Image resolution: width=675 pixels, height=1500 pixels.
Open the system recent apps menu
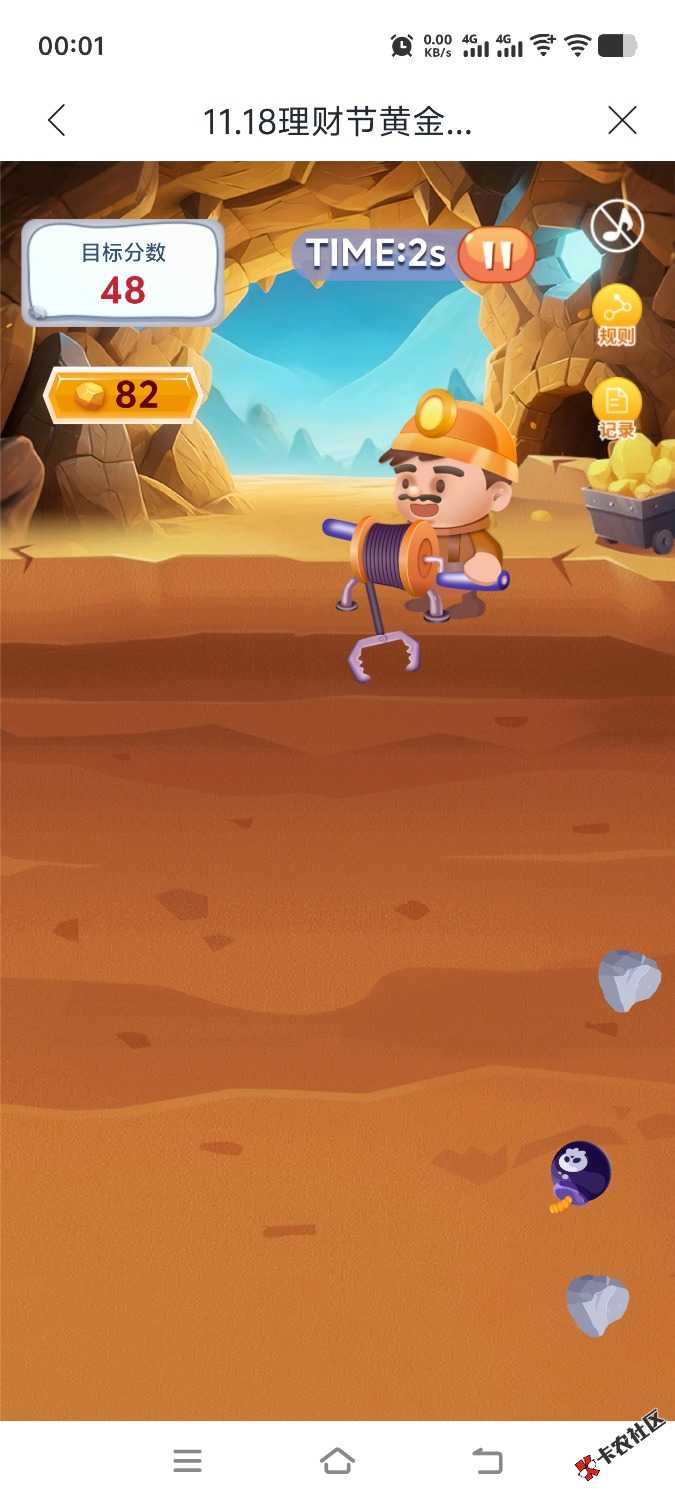(x=187, y=1461)
